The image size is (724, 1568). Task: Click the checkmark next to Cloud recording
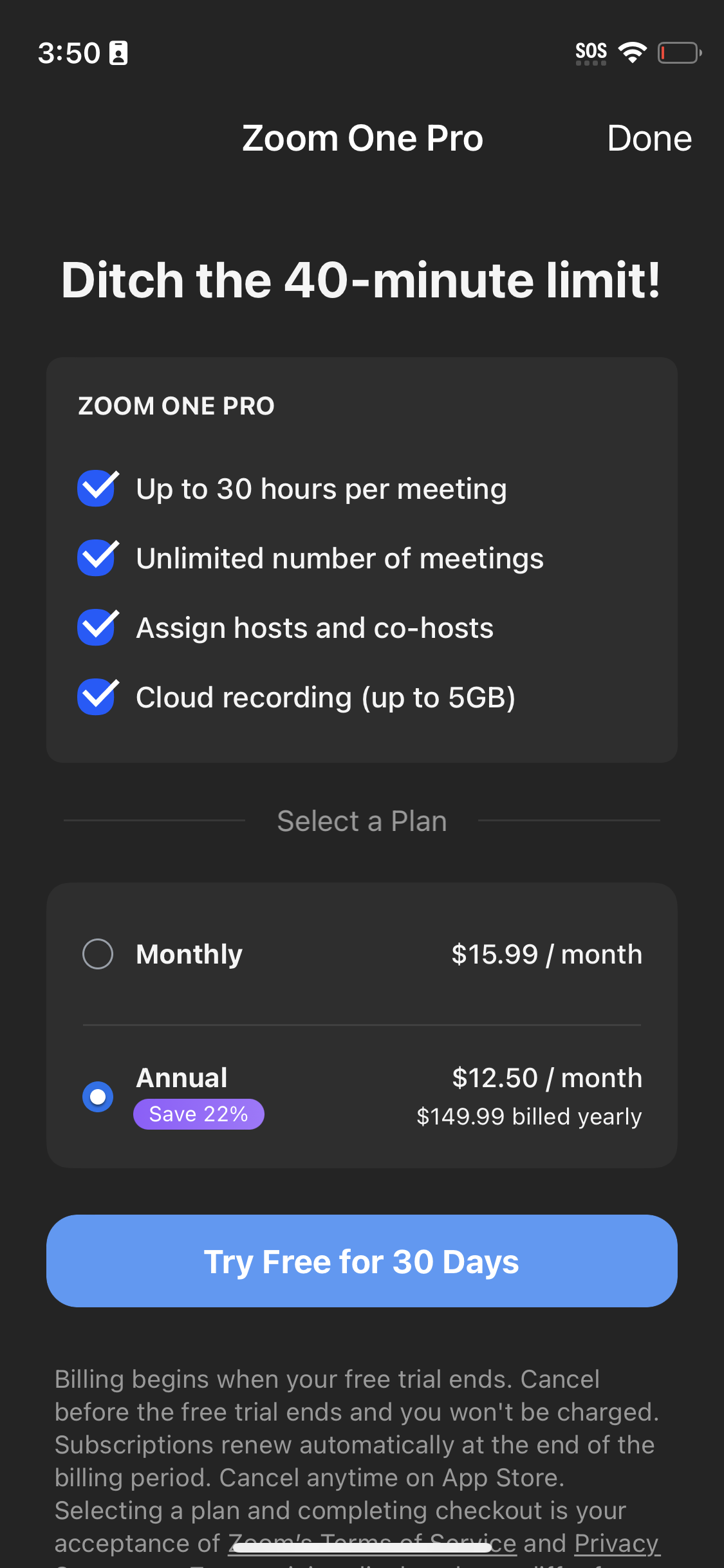click(95, 696)
